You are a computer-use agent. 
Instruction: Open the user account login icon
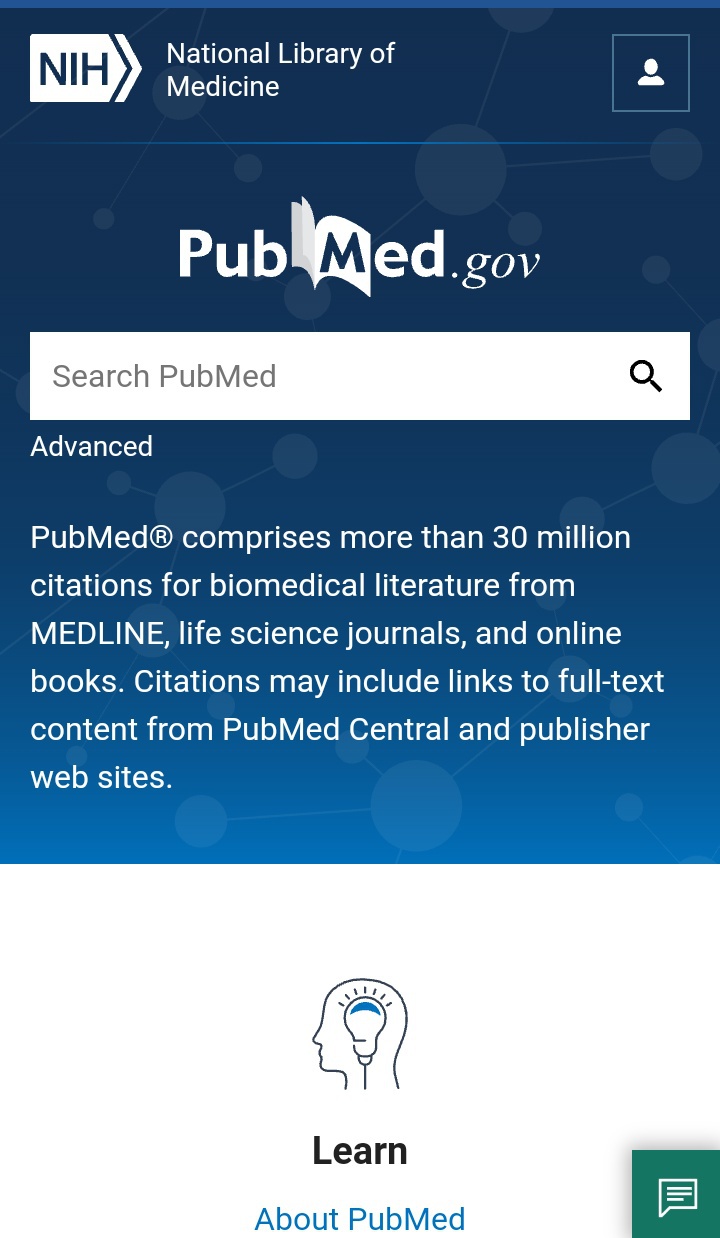(650, 73)
